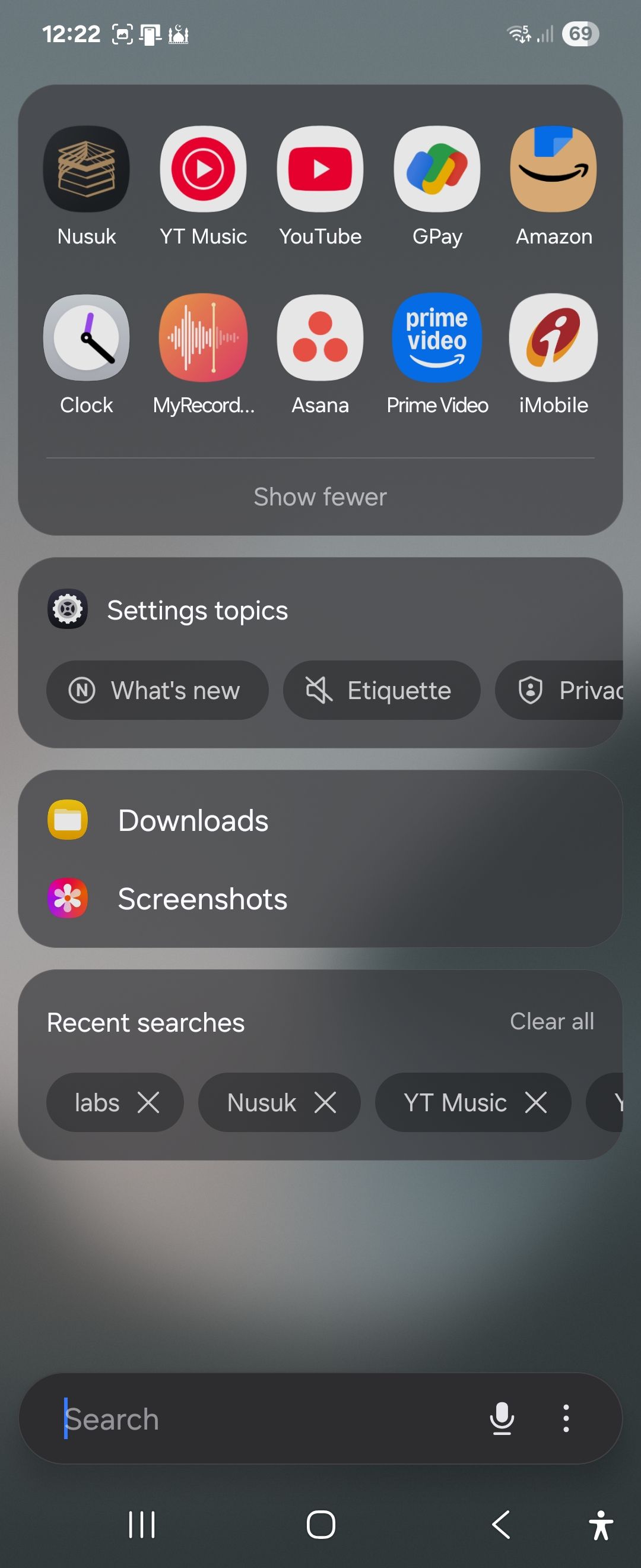
Task: Open the Downloads folder
Action: tap(193, 820)
